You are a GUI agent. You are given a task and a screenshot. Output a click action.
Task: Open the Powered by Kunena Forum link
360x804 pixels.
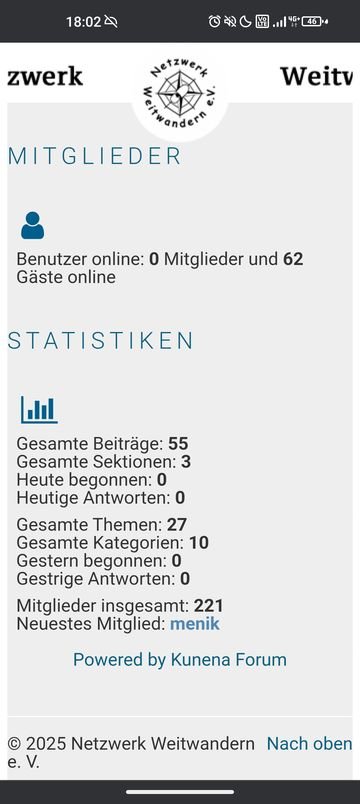click(x=179, y=659)
